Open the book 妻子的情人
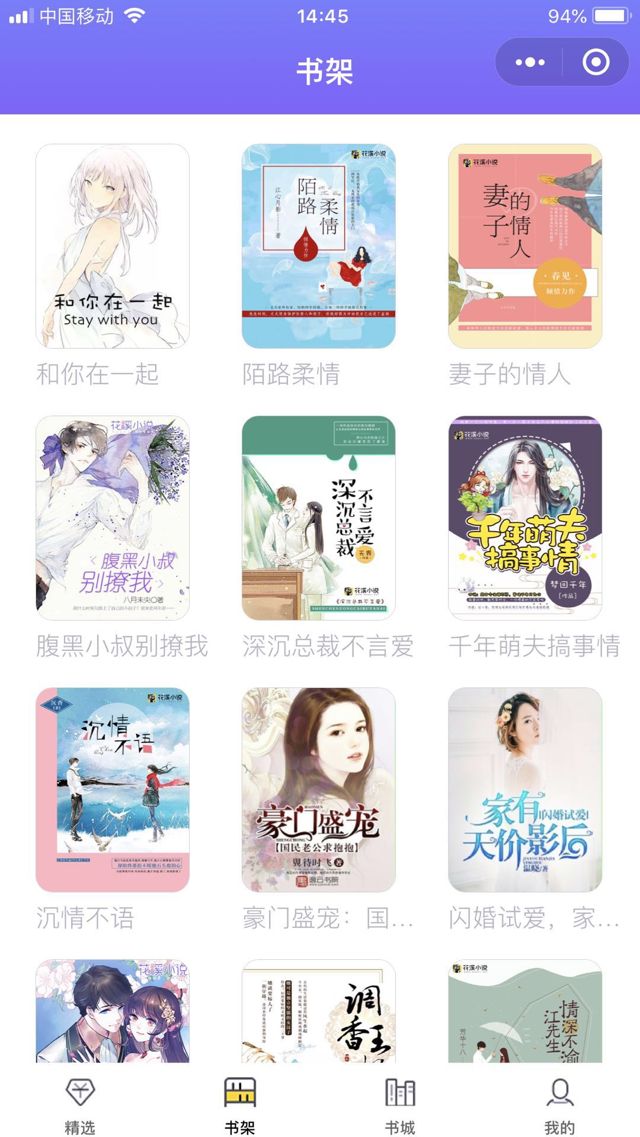This screenshot has height=1137, width=640. coord(525,246)
